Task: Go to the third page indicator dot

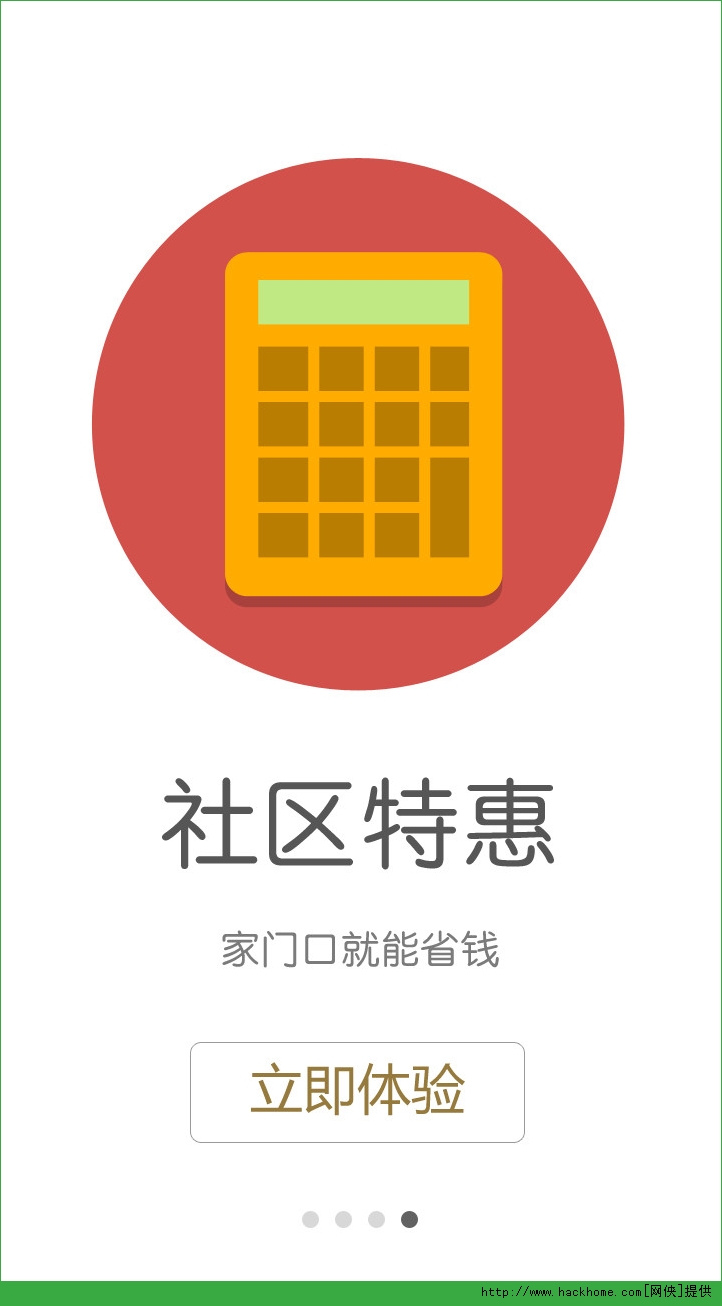Action: coord(376,1219)
